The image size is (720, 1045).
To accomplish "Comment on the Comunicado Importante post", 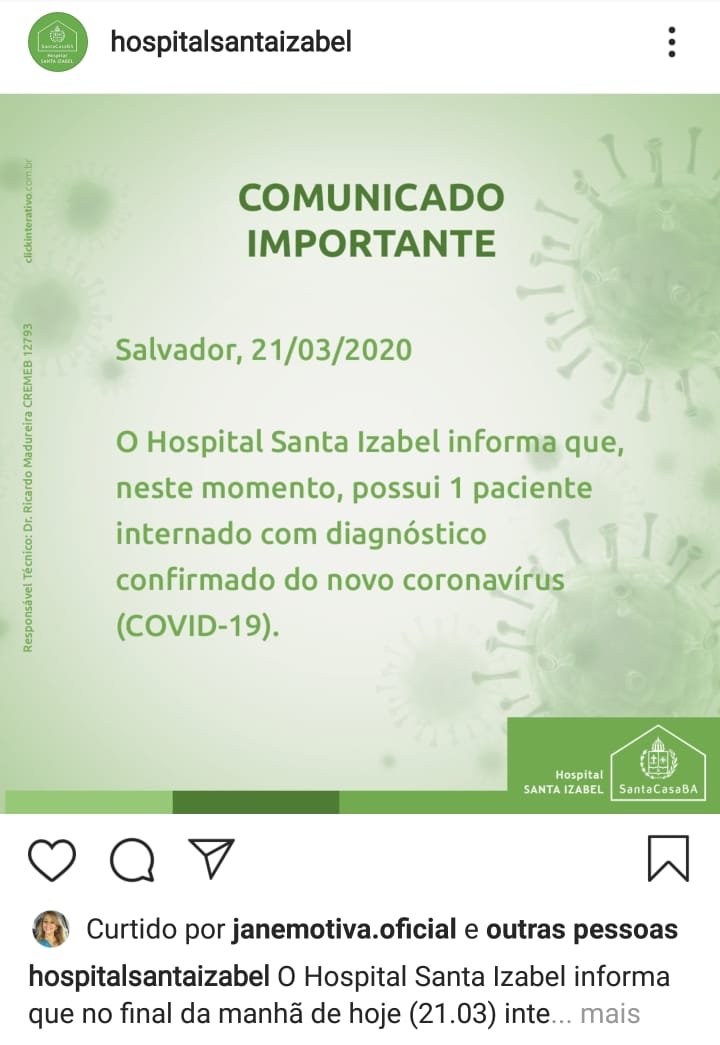I will pos(132,859).
